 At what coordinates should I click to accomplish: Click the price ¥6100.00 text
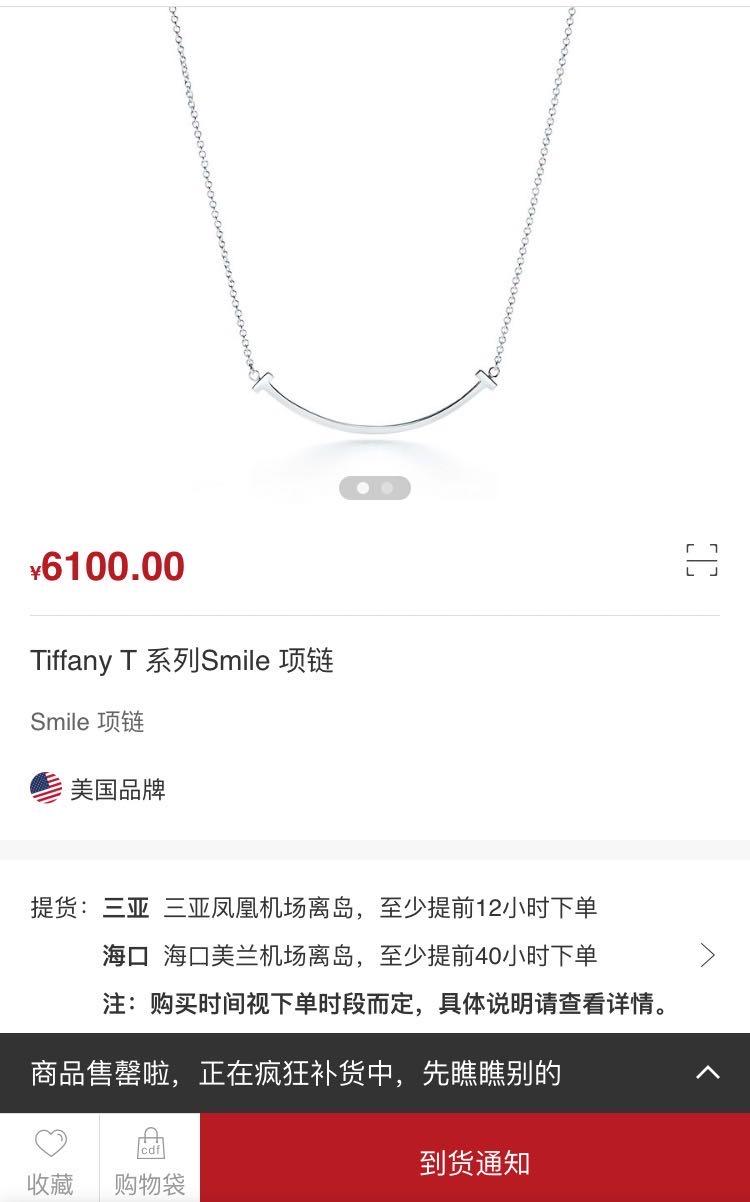(x=103, y=565)
